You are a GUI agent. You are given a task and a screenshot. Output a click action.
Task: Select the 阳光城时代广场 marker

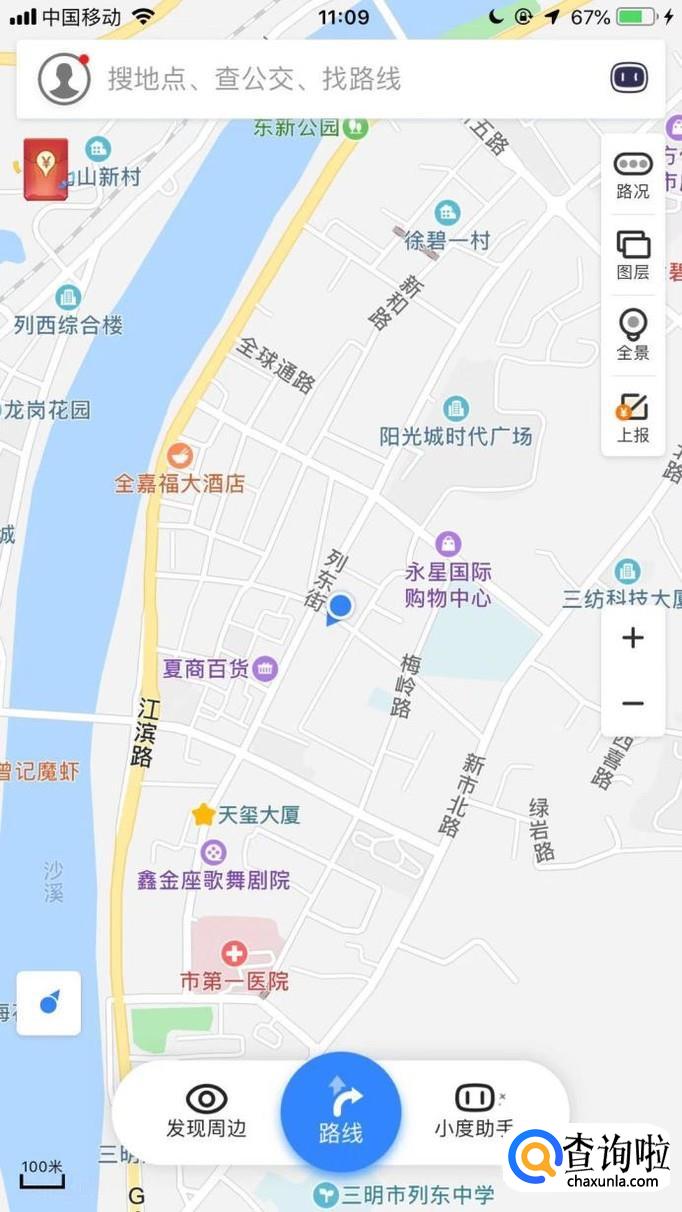tap(456, 409)
